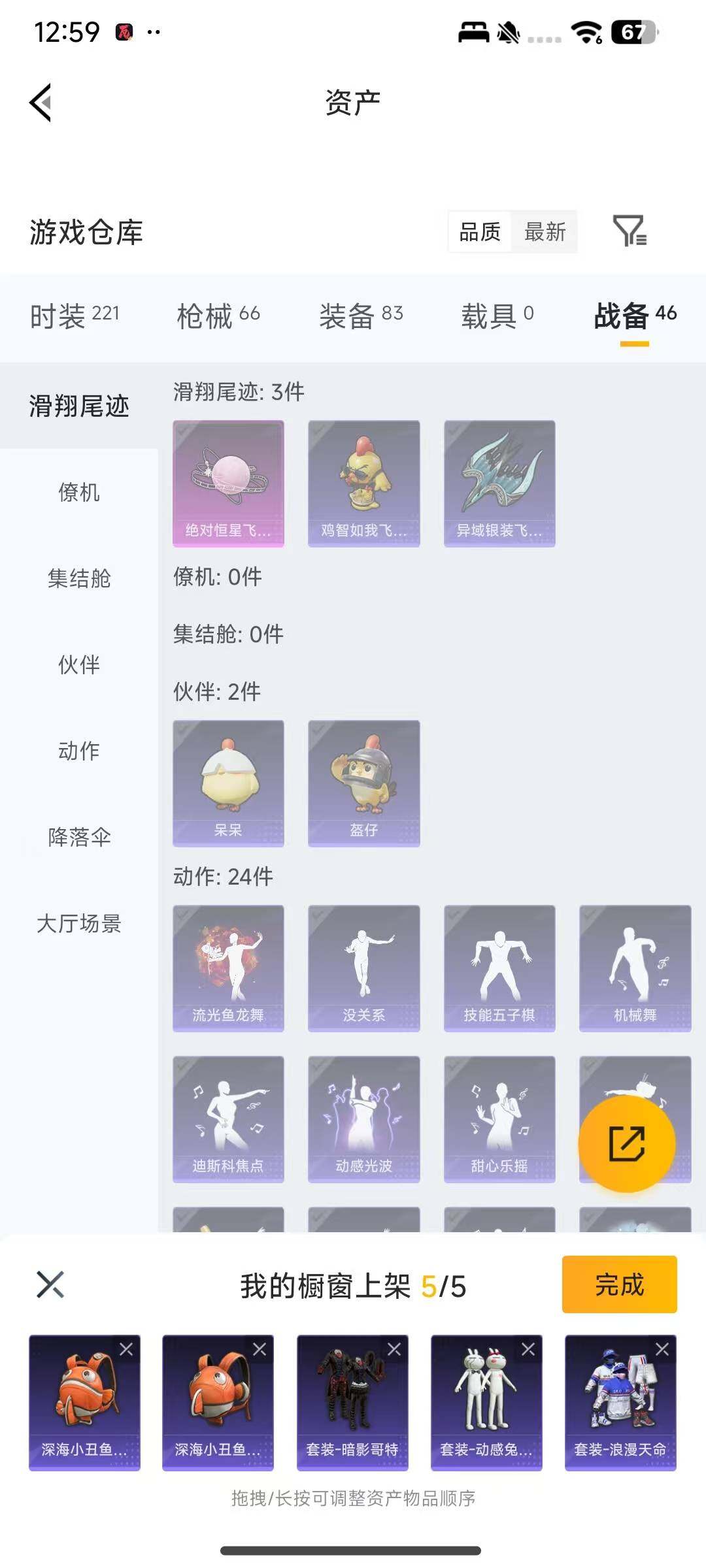The width and height of the screenshot is (706, 1568).
Task: Select the 绝对恒星飞... glider trail item
Action: tap(228, 482)
